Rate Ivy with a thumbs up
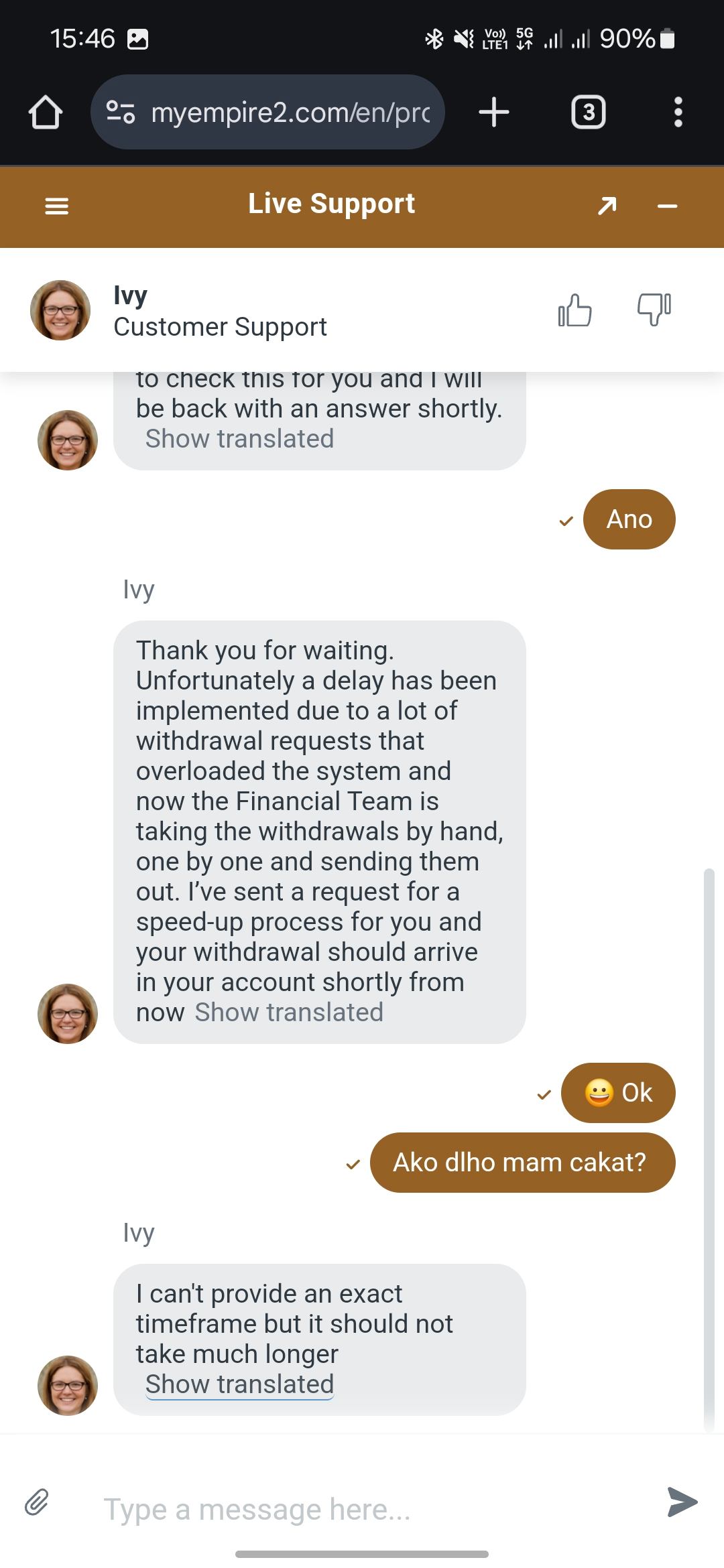This screenshot has height=1568, width=724. click(575, 310)
